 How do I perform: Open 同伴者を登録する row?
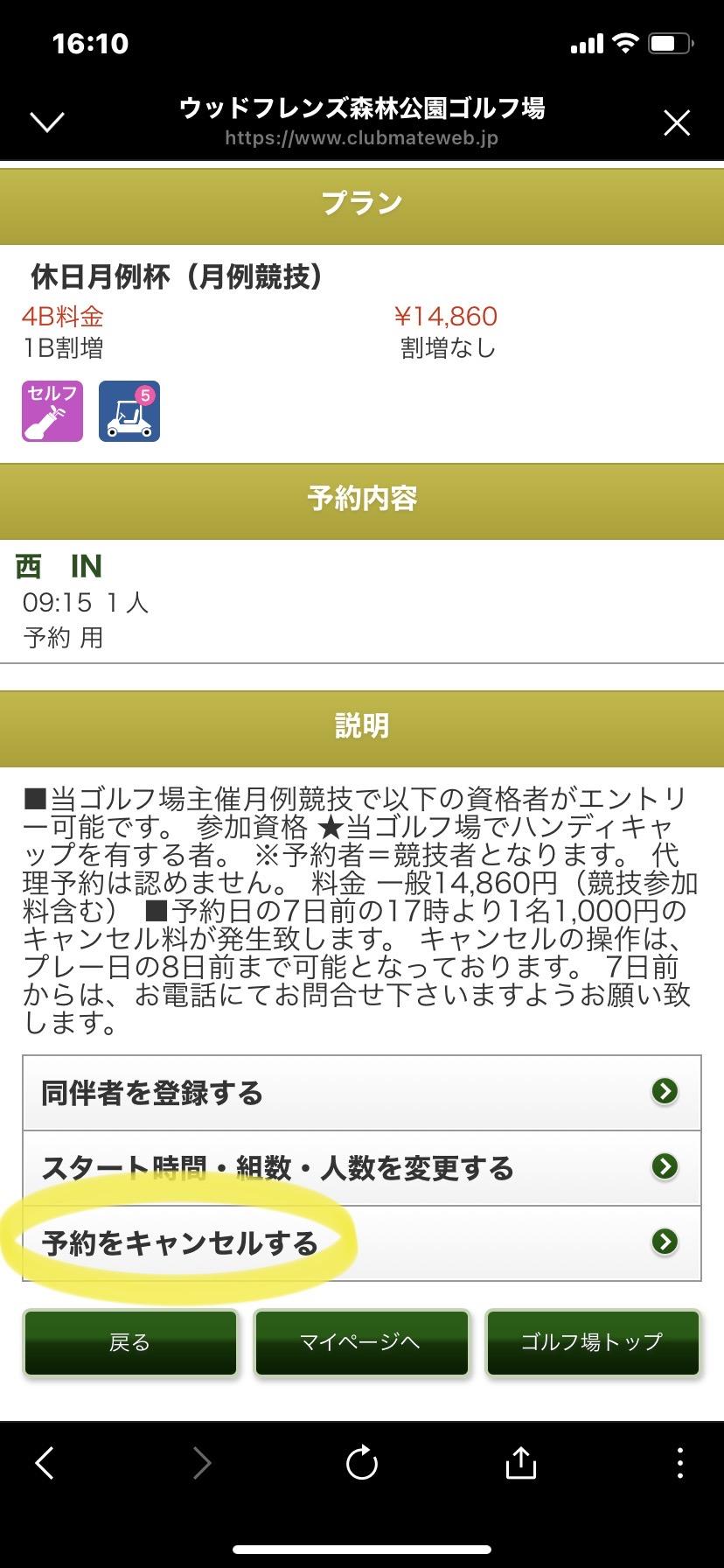coord(361,1092)
